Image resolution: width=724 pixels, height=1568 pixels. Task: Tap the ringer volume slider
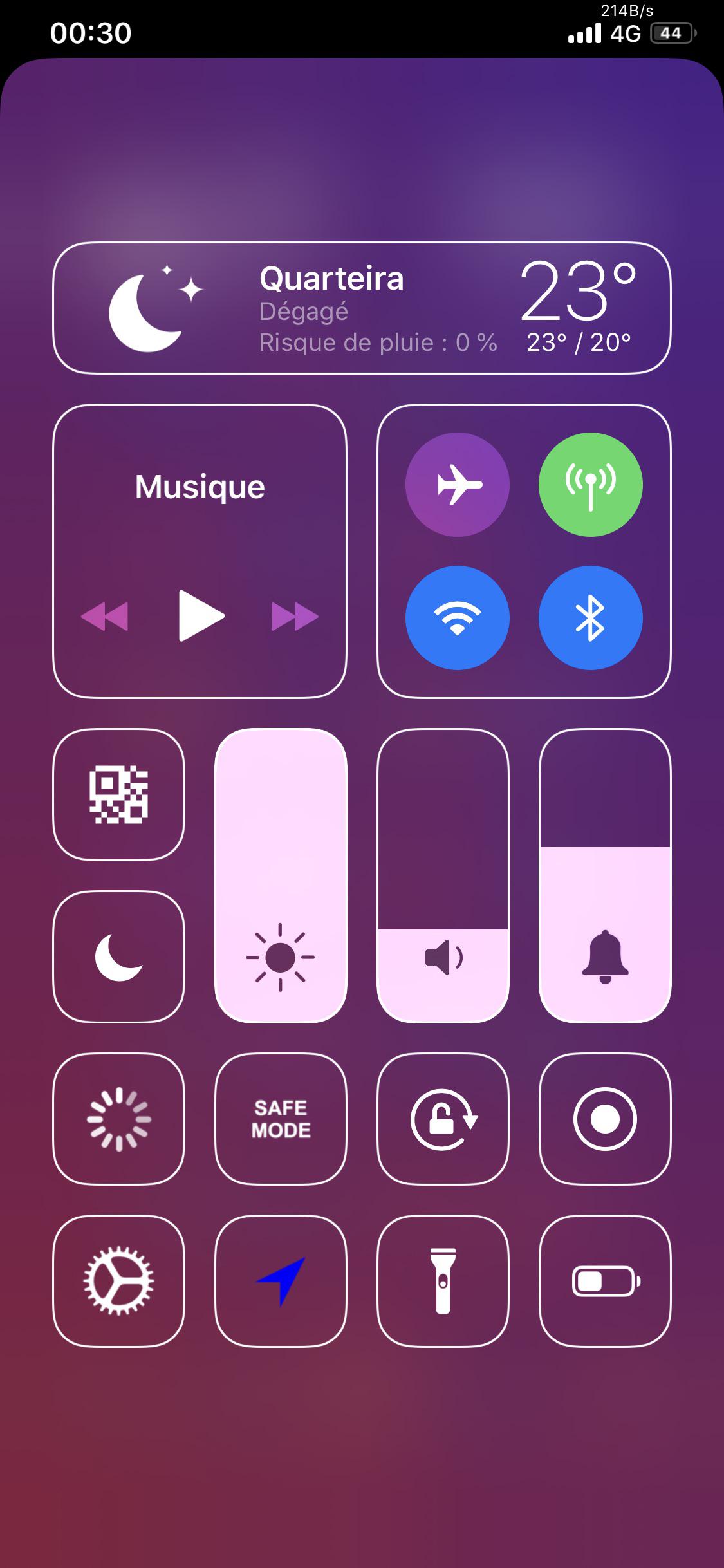pyautogui.click(x=605, y=875)
